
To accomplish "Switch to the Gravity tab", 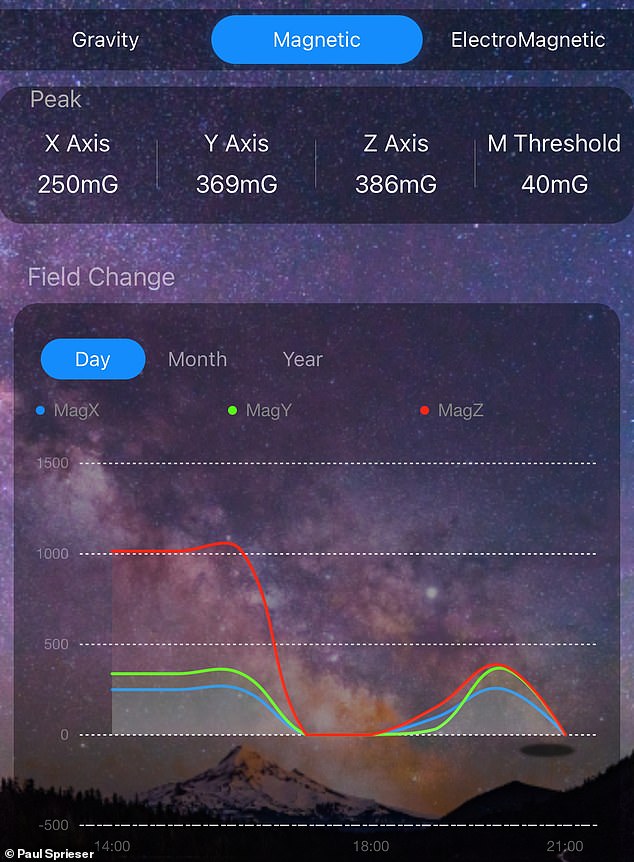I will 105,41.
